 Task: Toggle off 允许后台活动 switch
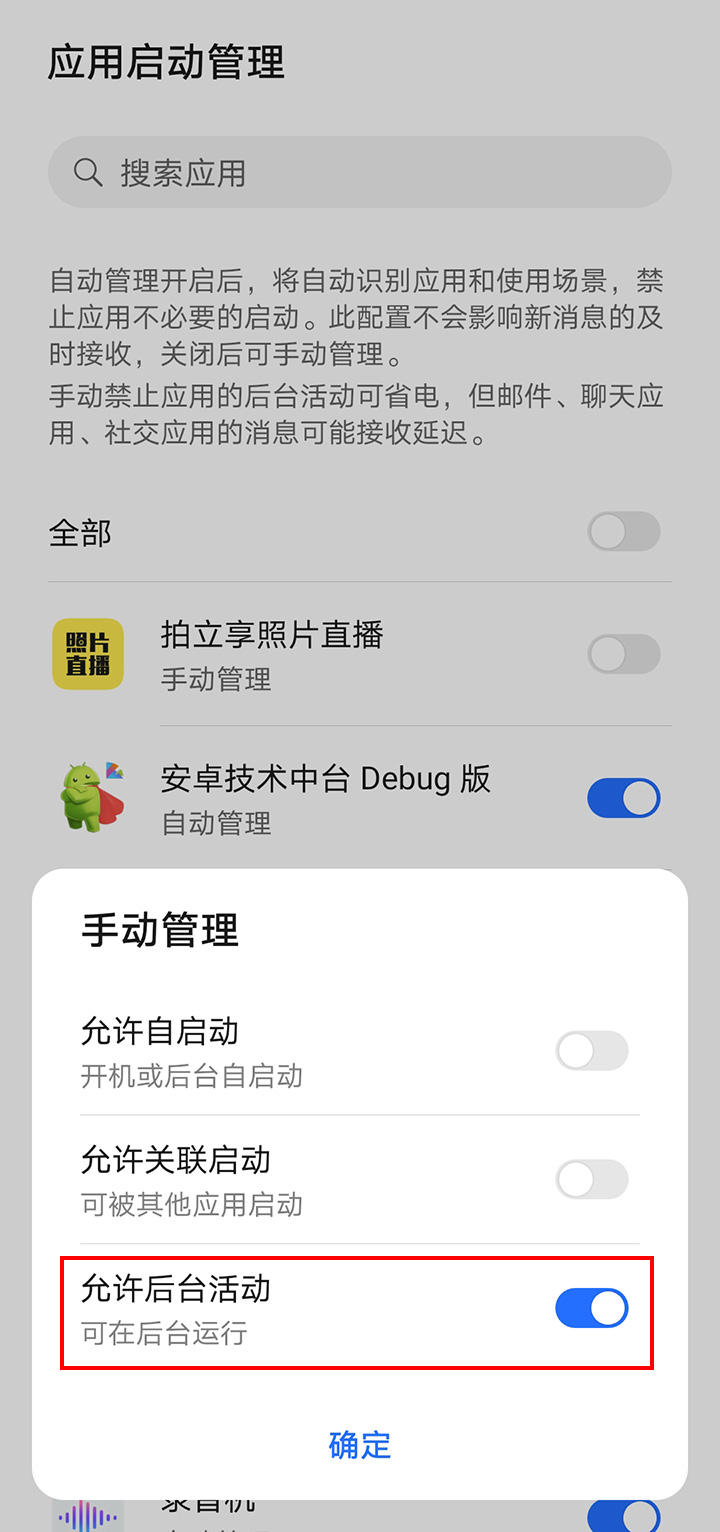pyautogui.click(x=591, y=1307)
